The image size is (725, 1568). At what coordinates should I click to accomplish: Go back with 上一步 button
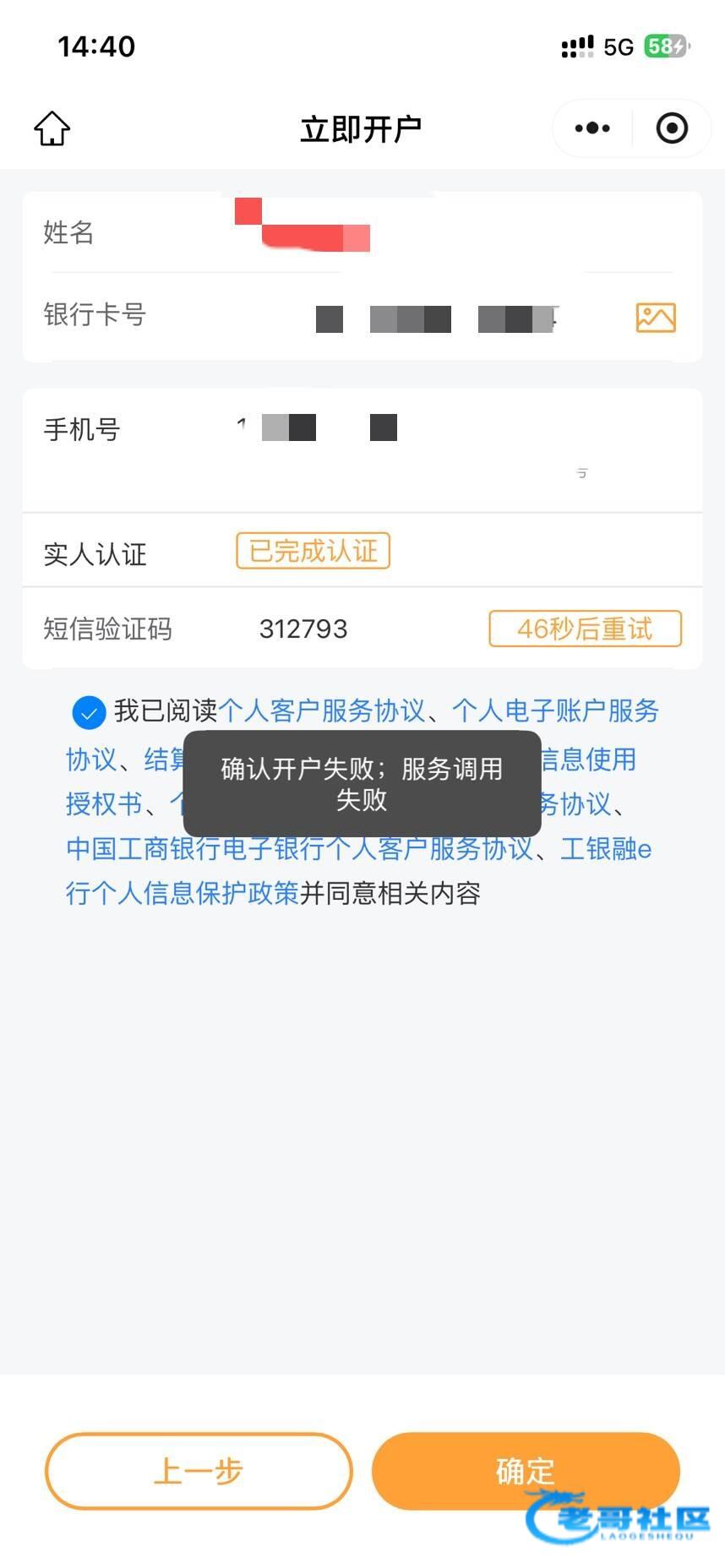coord(199,1471)
